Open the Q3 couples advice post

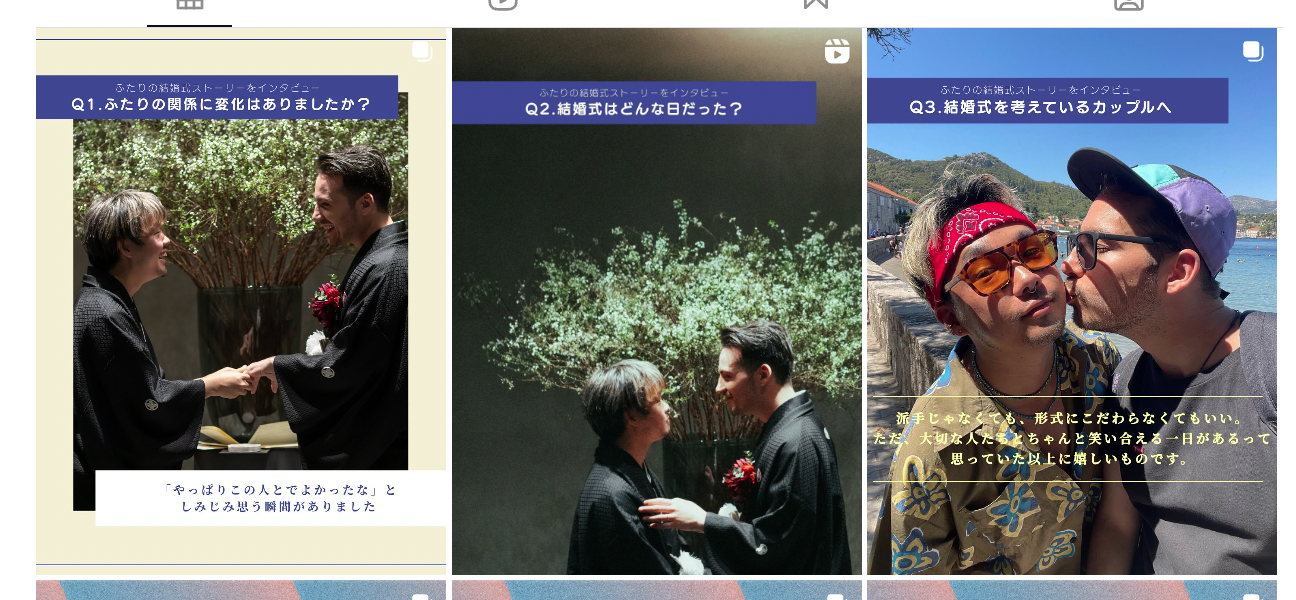coord(1071,300)
